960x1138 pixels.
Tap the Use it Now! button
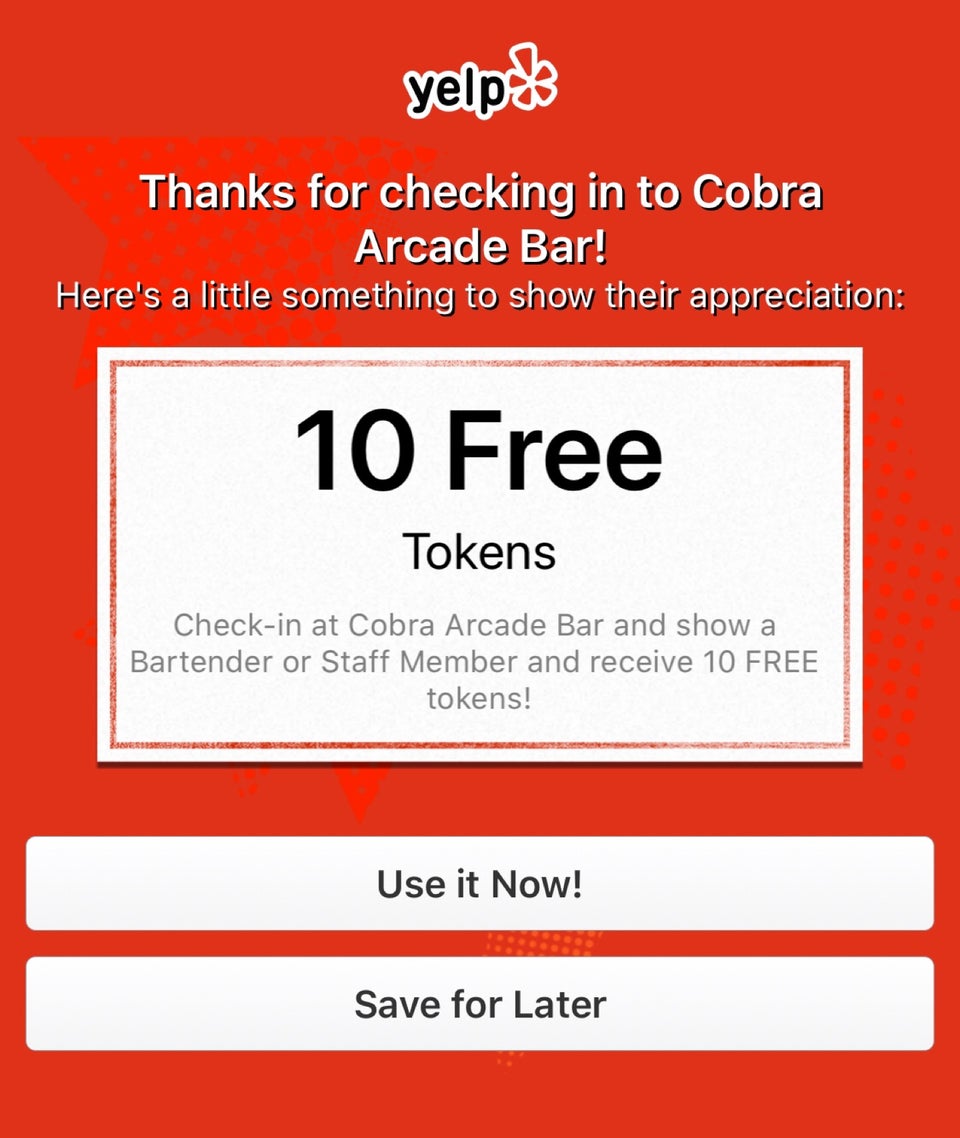480,884
